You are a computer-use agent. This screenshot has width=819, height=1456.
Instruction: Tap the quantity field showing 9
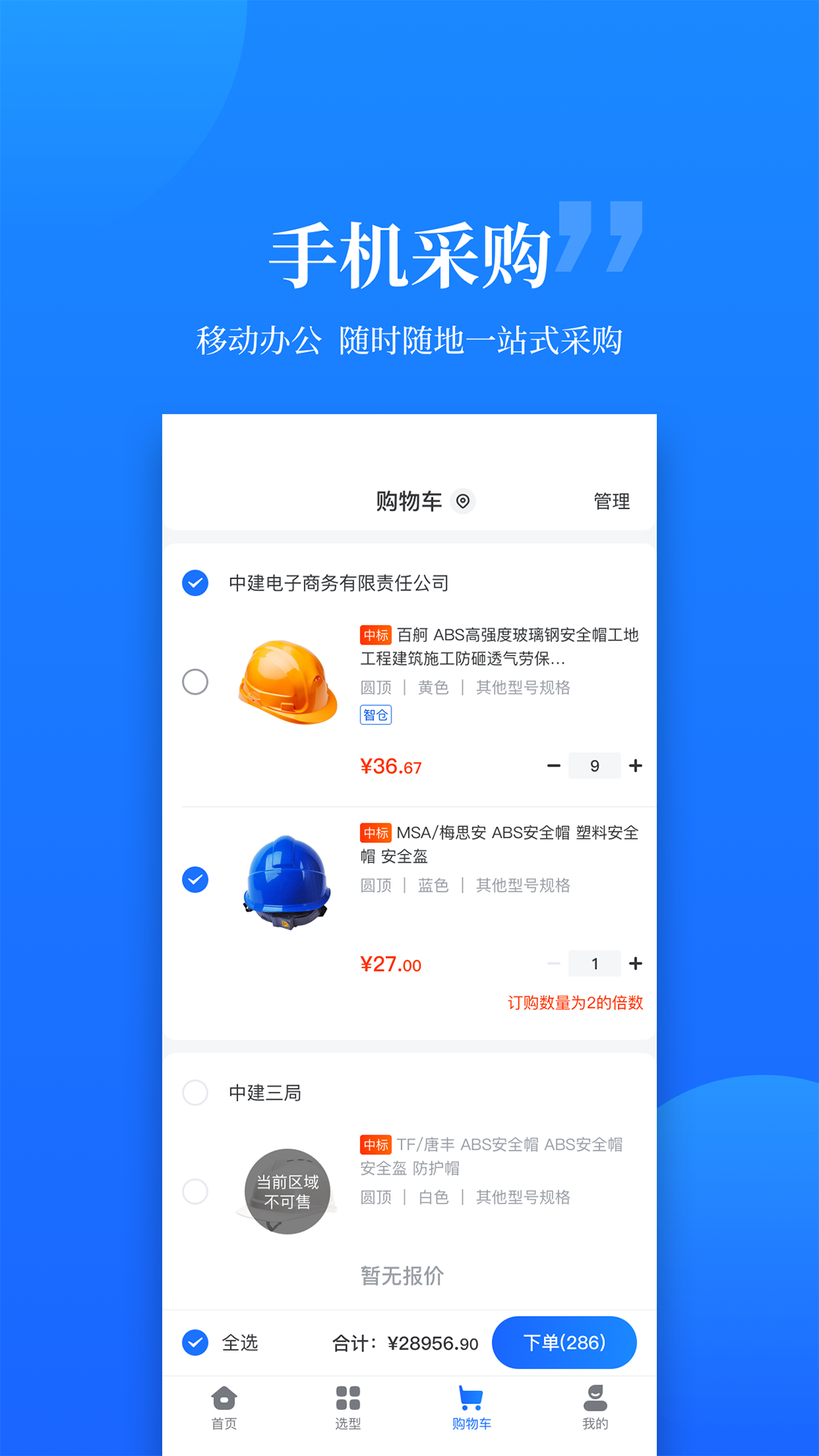(595, 766)
